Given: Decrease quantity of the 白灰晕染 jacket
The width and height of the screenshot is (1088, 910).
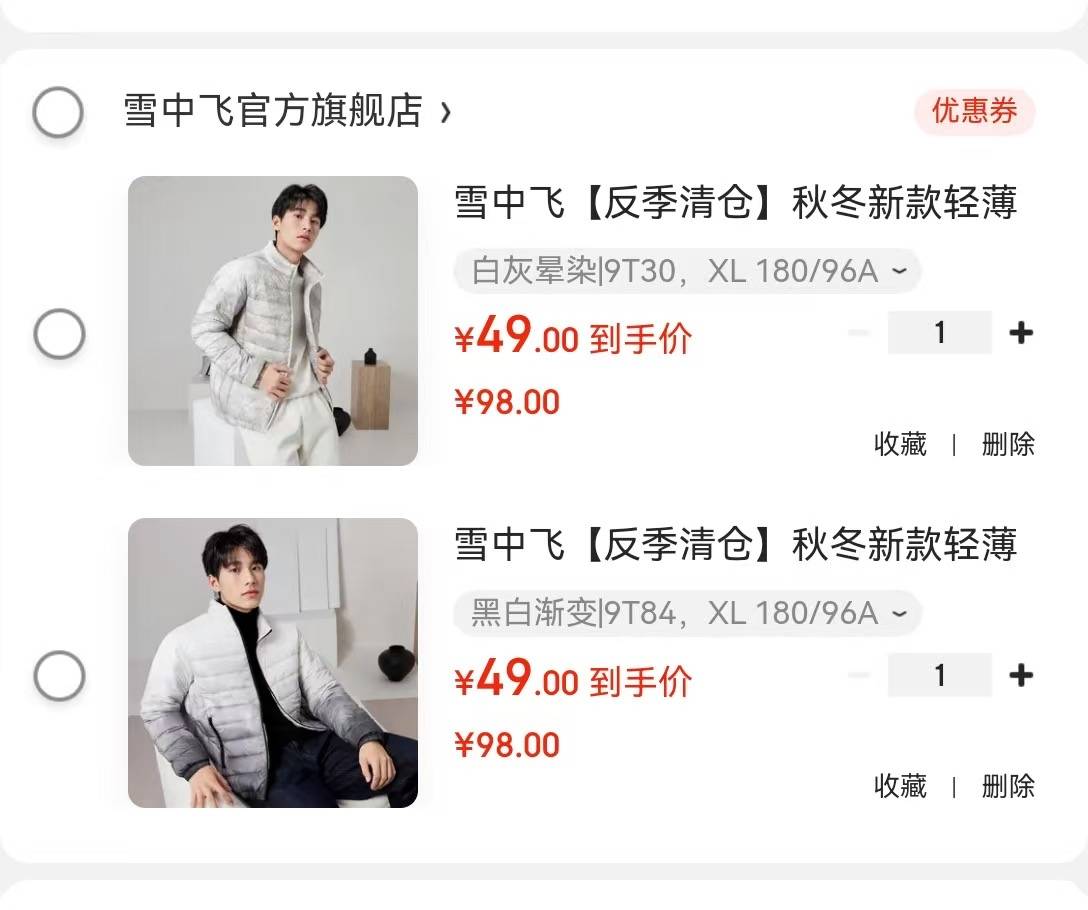Looking at the screenshot, I should click(x=858, y=333).
